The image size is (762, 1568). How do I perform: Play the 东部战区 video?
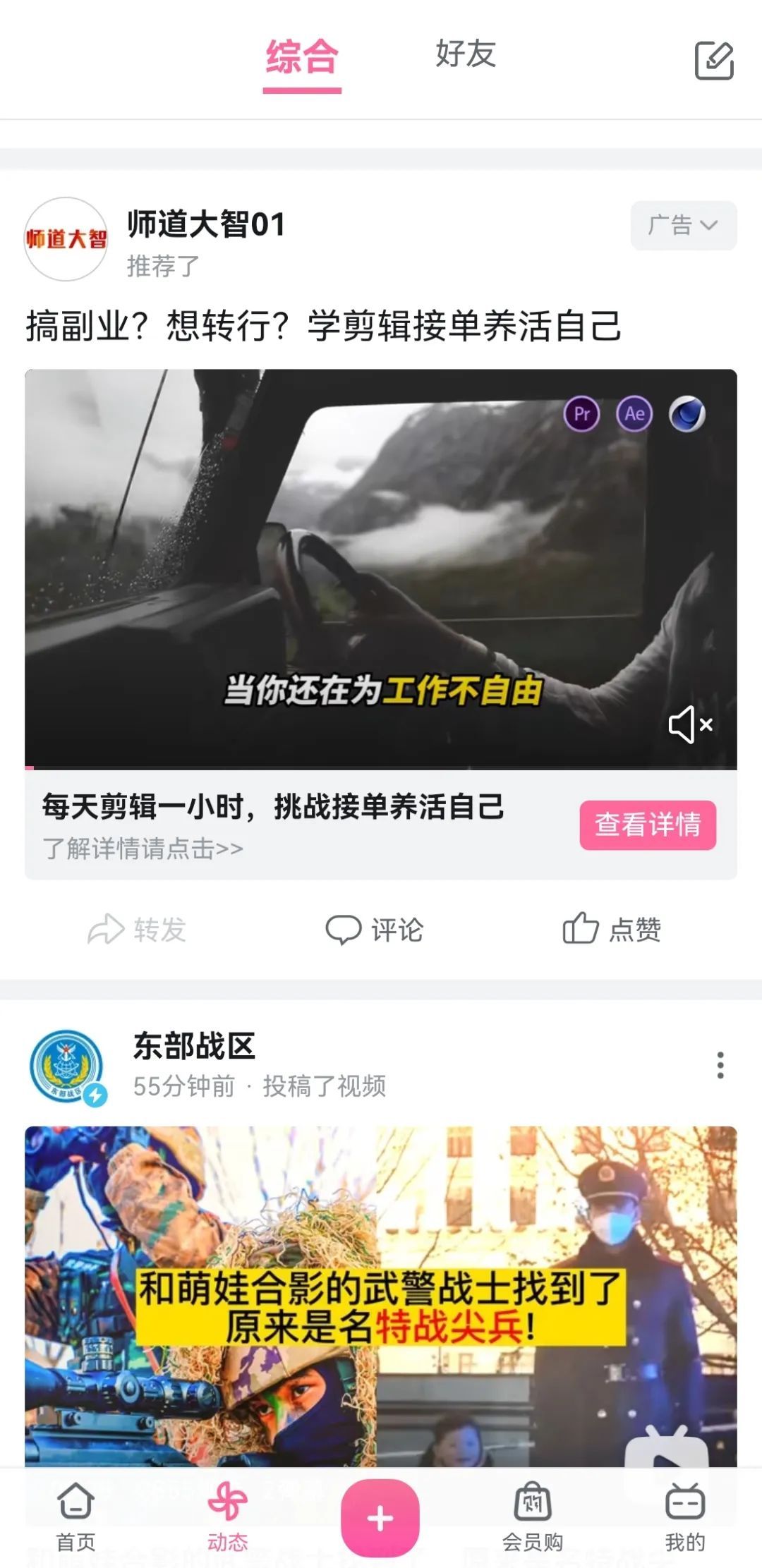[x=381, y=1298]
